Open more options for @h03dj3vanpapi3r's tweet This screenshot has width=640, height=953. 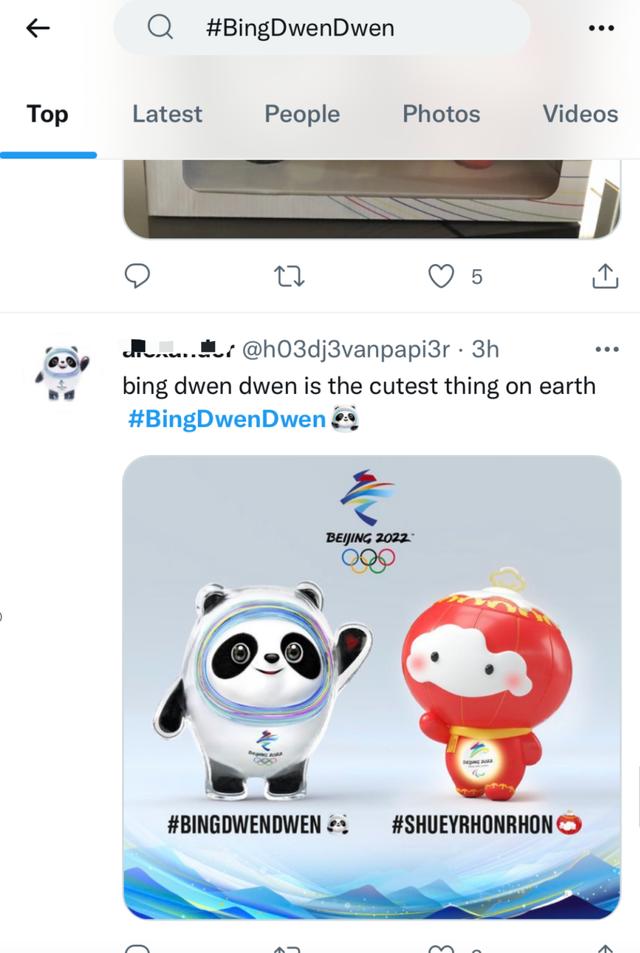pos(606,349)
